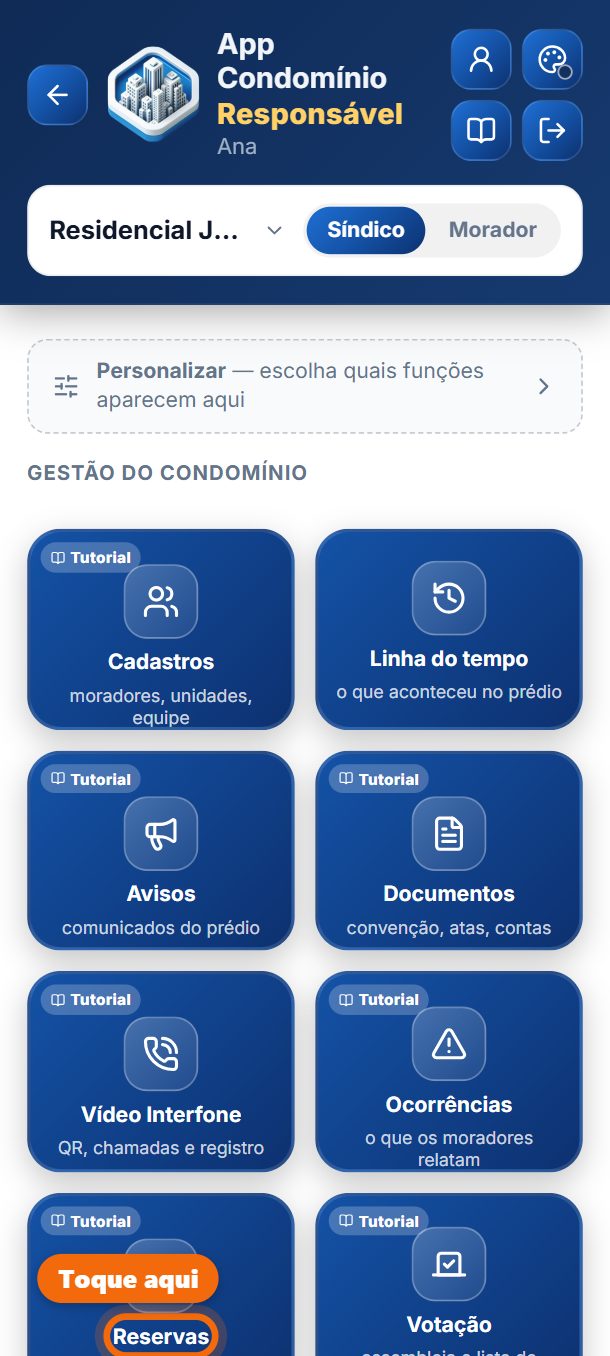Select the Síndico mode
The height and width of the screenshot is (1356, 610).
(366, 230)
